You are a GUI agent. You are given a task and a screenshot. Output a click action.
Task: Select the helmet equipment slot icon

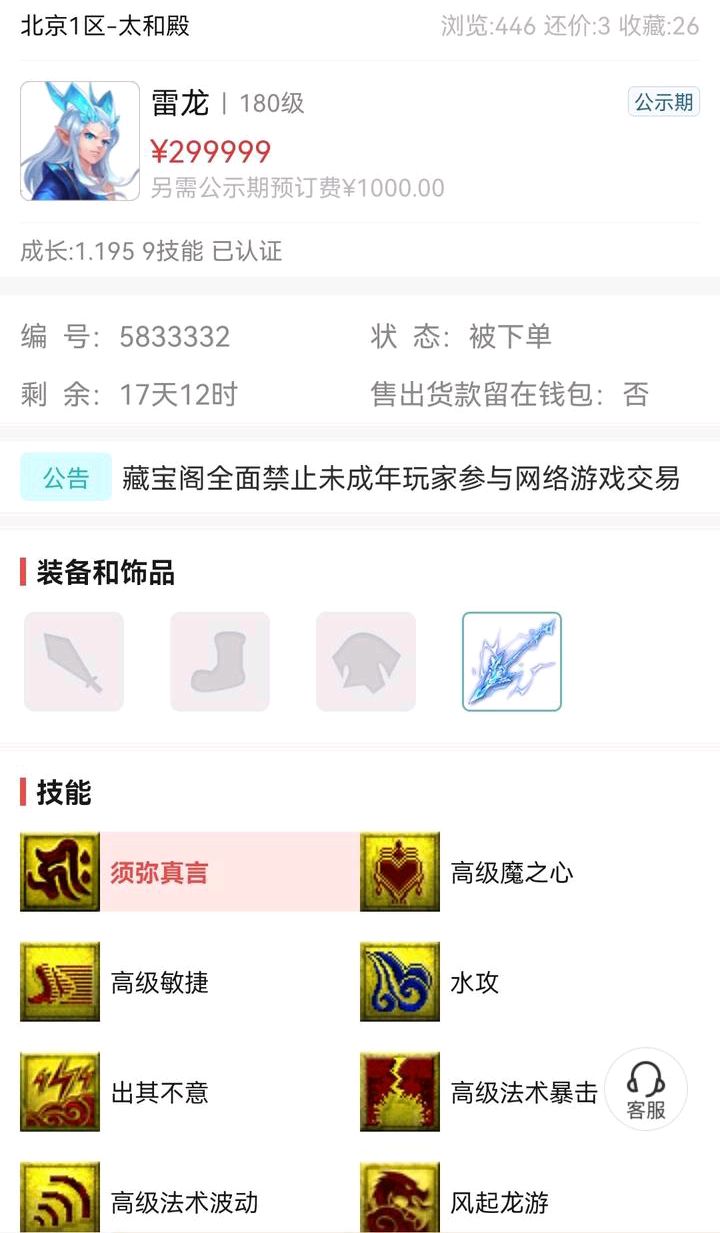pyautogui.click(x=365, y=661)
